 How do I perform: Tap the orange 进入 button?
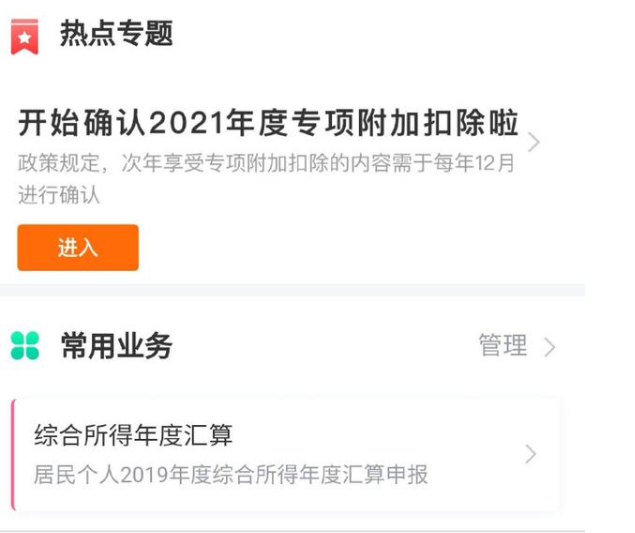(x=78, y=248)
